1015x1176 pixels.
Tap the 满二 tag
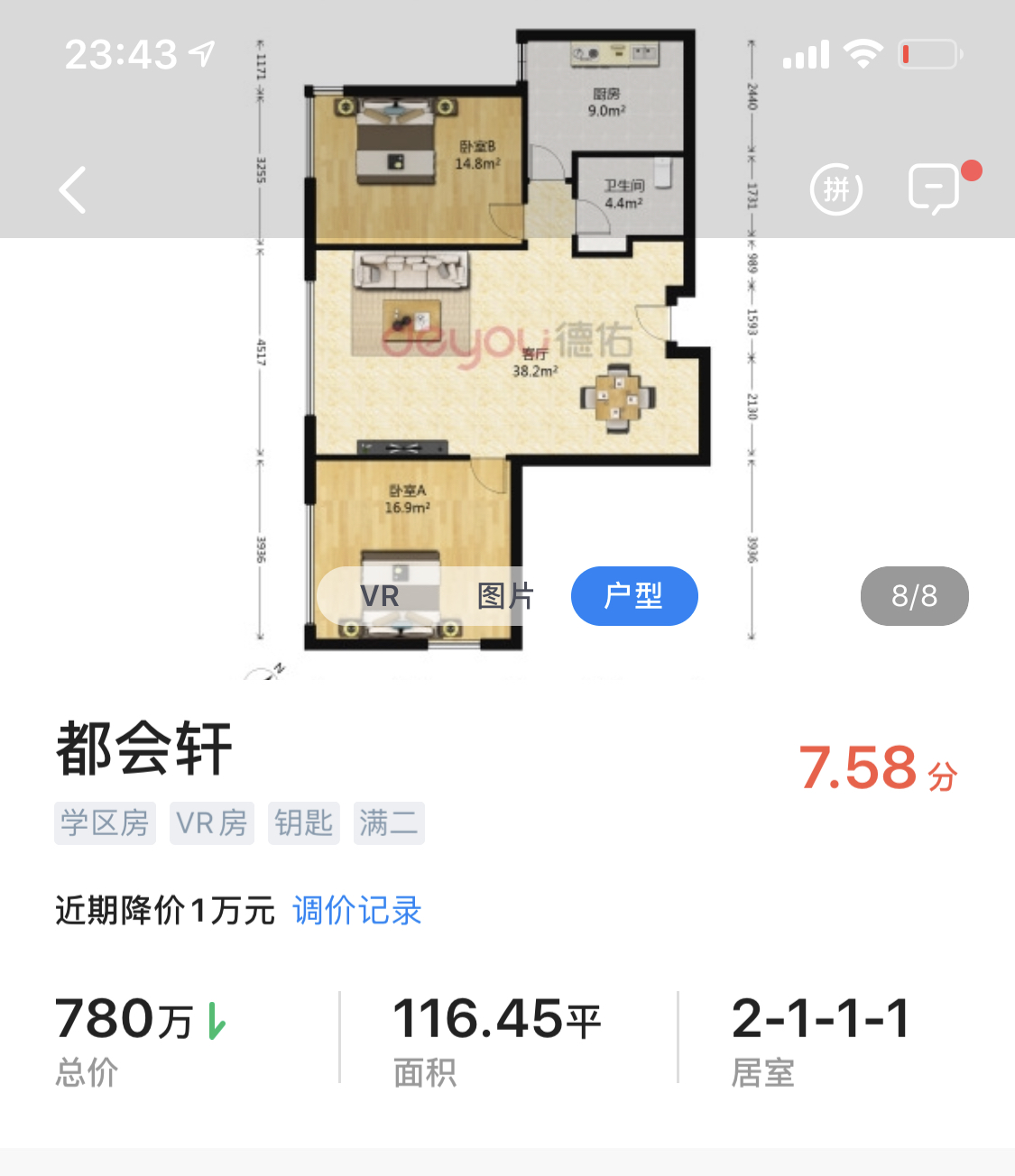pyautogui.click(x=388, y=822)
